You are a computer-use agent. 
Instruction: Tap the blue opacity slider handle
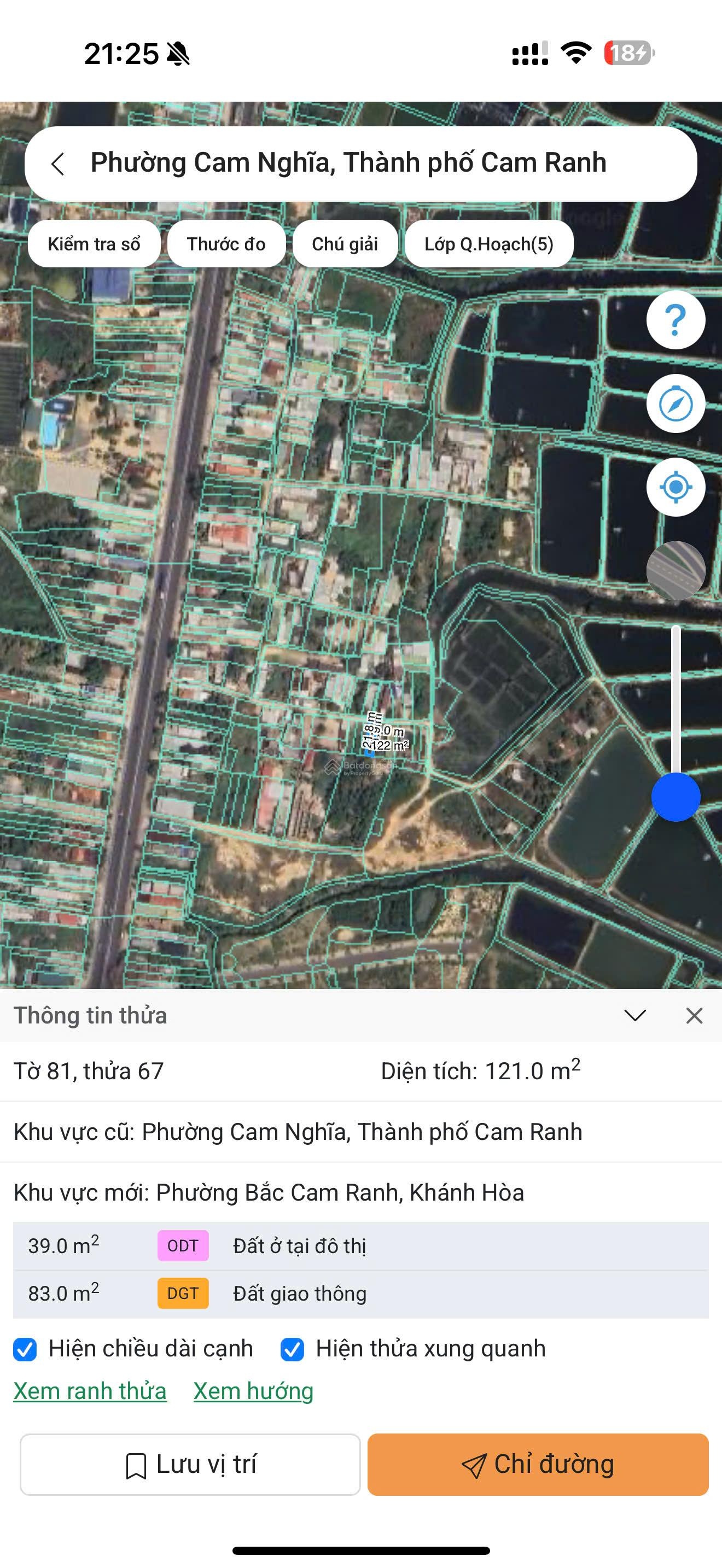point(676,797)
